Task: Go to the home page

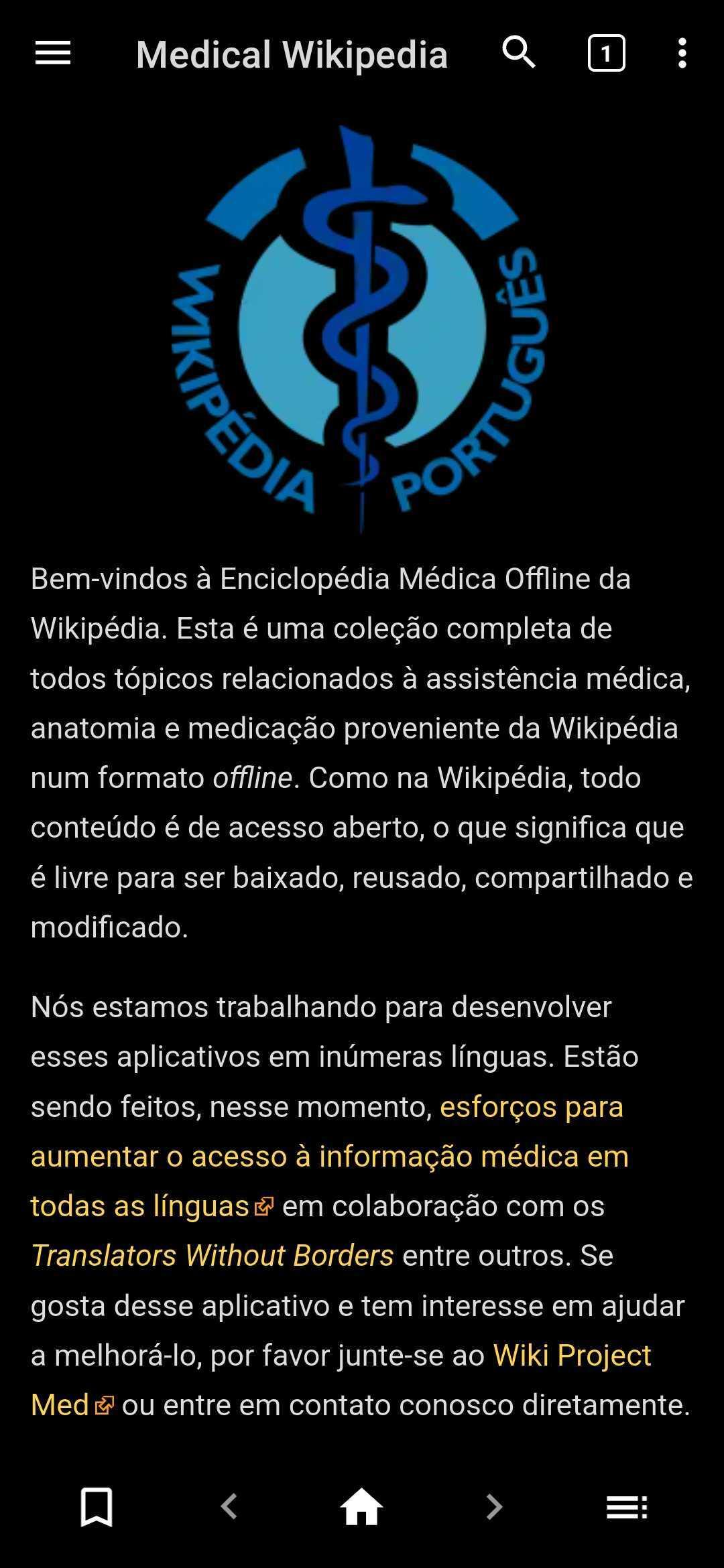Action: pos(361,1507)
